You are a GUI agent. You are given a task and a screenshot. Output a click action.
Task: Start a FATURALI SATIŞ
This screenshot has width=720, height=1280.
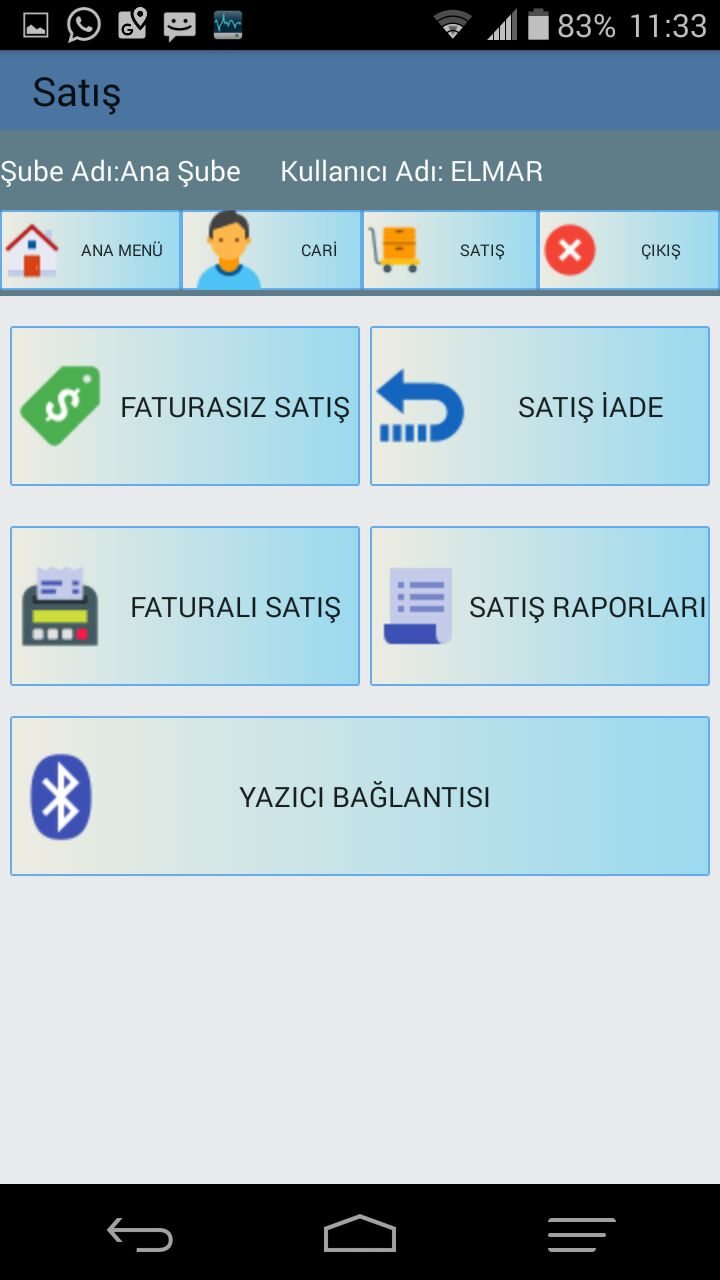coord(185,606)
